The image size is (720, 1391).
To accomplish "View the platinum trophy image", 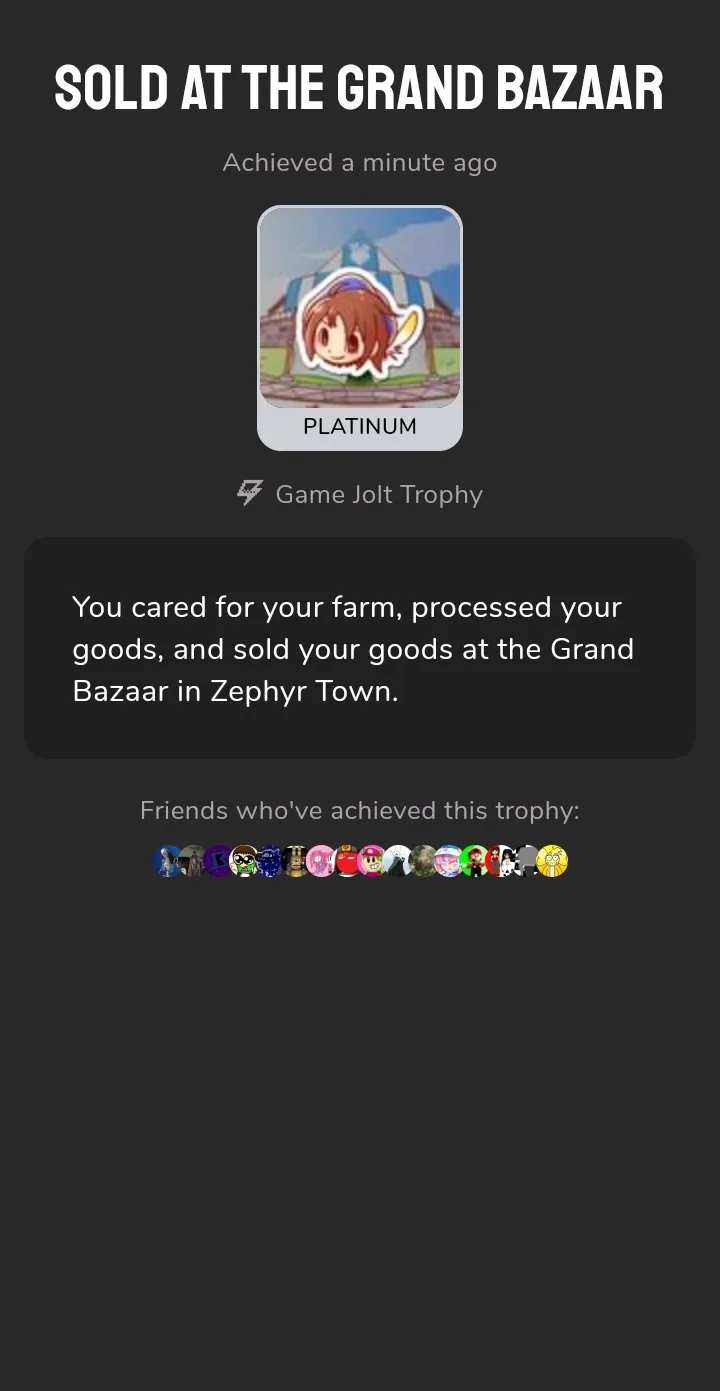I will (x=360, y=308).
